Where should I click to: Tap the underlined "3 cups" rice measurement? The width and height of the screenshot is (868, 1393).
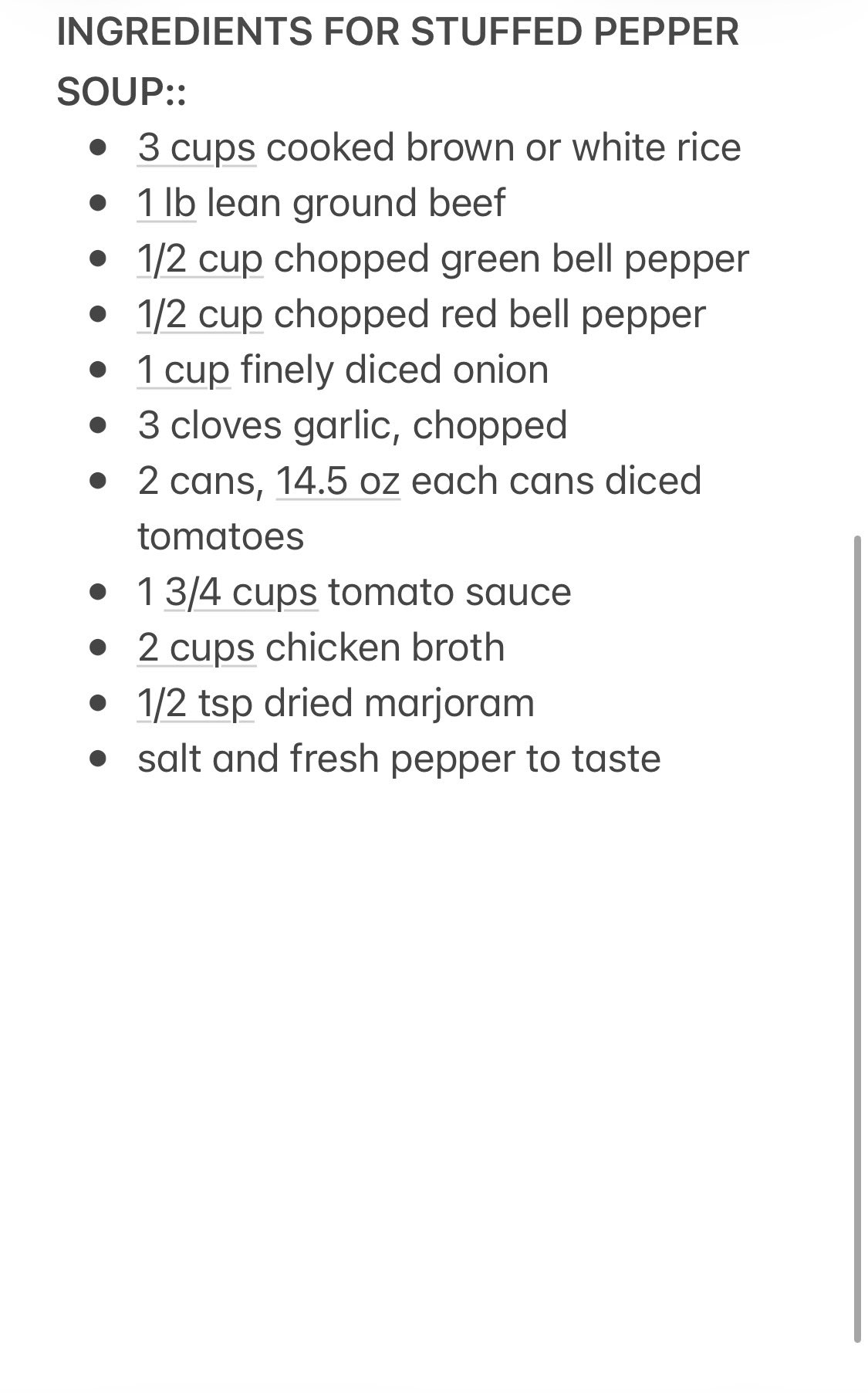[x=196, y=147]
